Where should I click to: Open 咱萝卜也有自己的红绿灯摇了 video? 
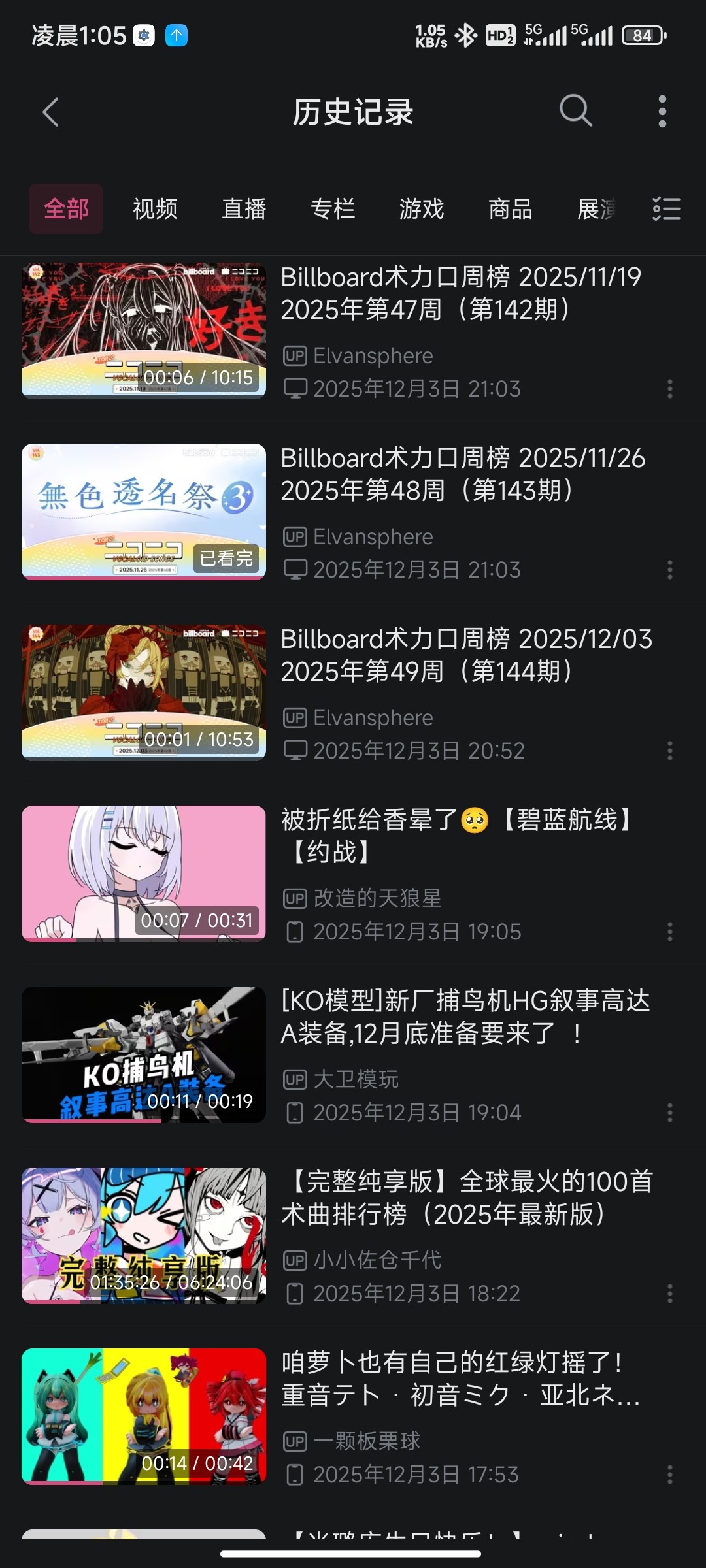point(460,1379)
